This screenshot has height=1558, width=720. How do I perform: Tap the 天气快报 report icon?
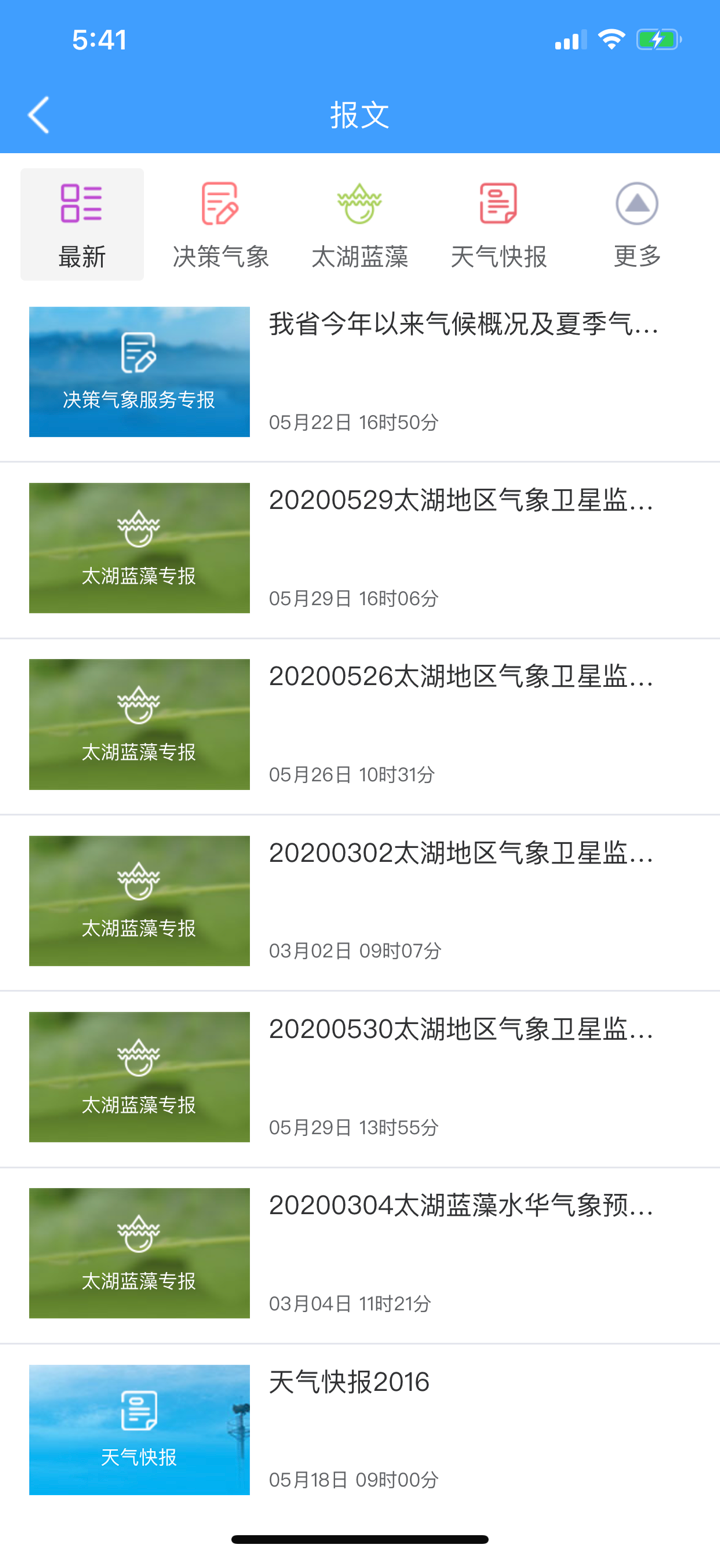point(498,203)
